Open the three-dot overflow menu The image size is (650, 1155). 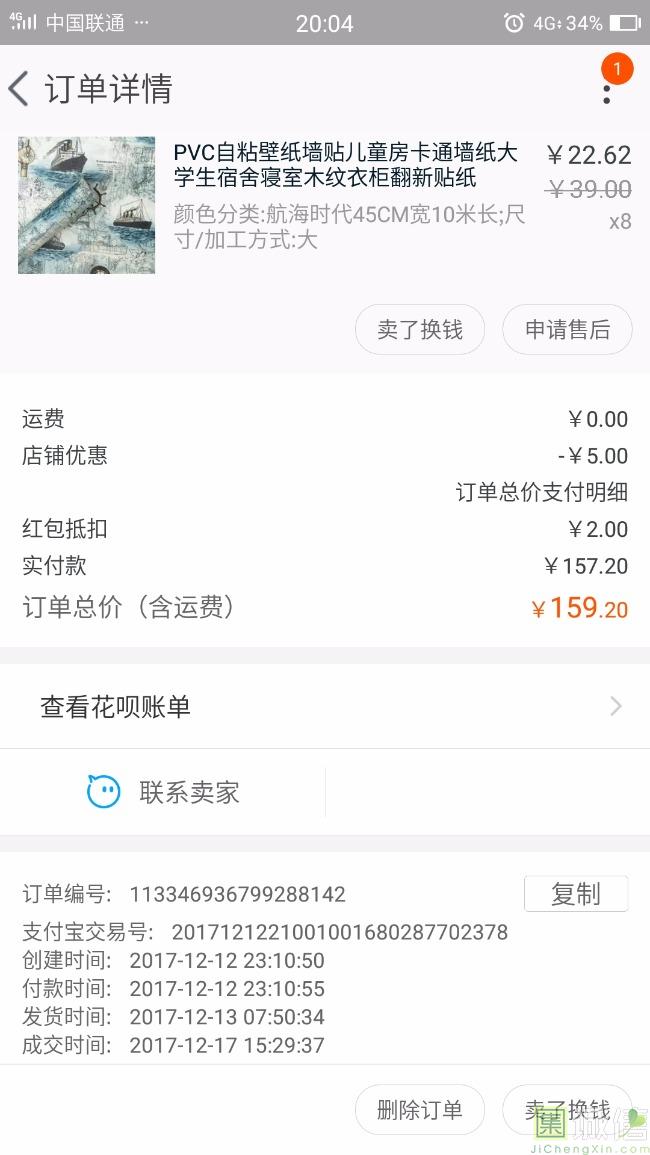point(607,94)
